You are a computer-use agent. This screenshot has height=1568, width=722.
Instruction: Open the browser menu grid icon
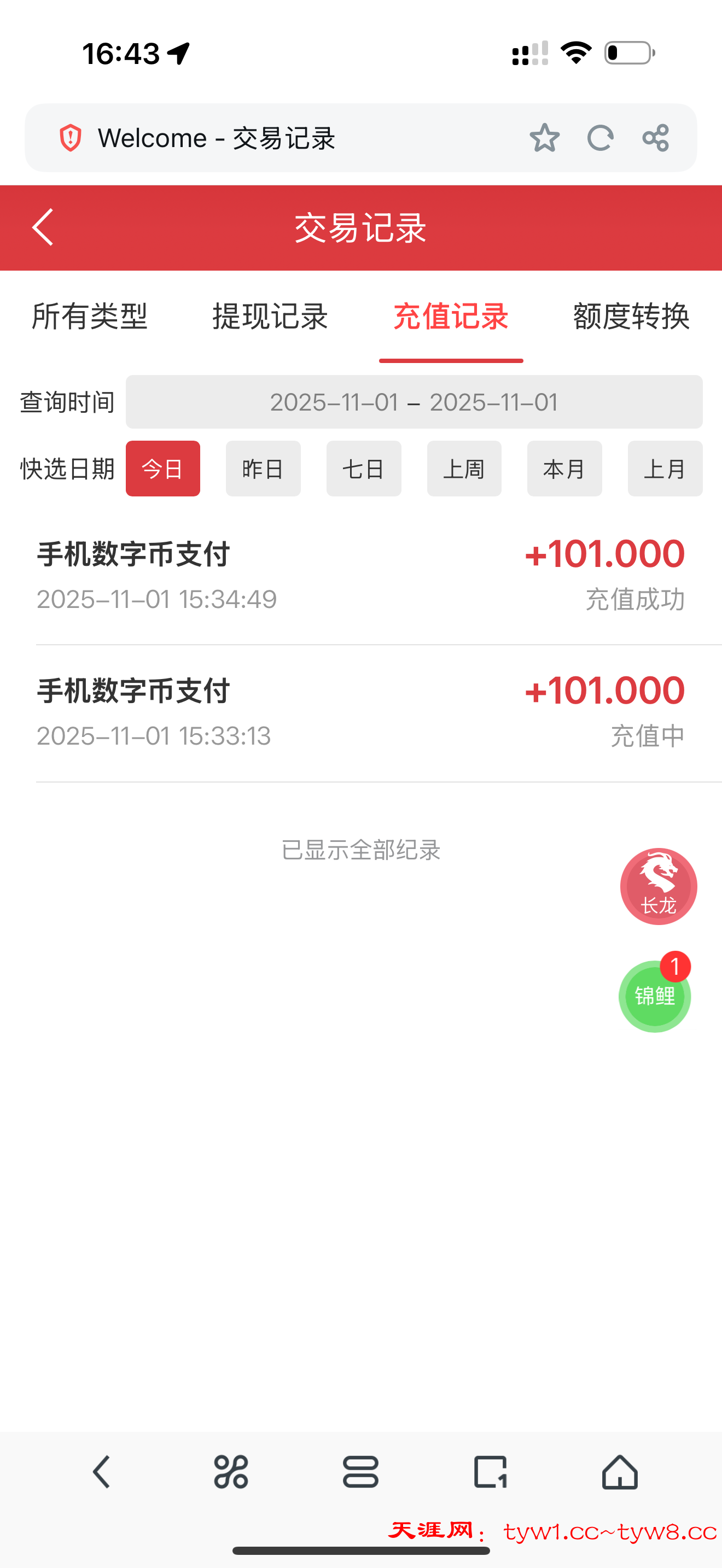pos(231,1472)
